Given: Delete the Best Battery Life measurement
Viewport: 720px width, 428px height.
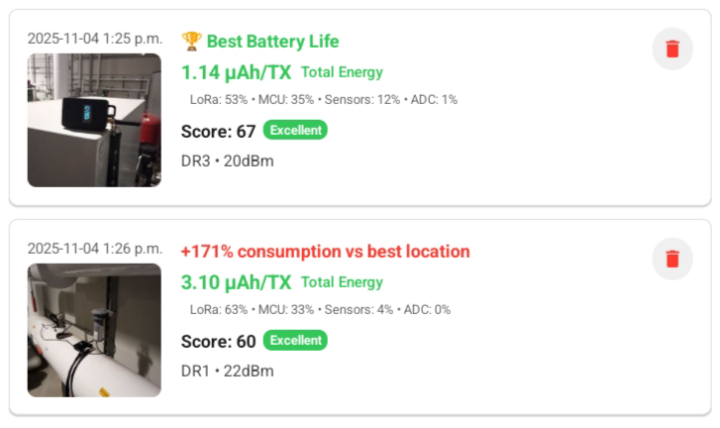Looking at the screenshot, I should click(672, 49).
